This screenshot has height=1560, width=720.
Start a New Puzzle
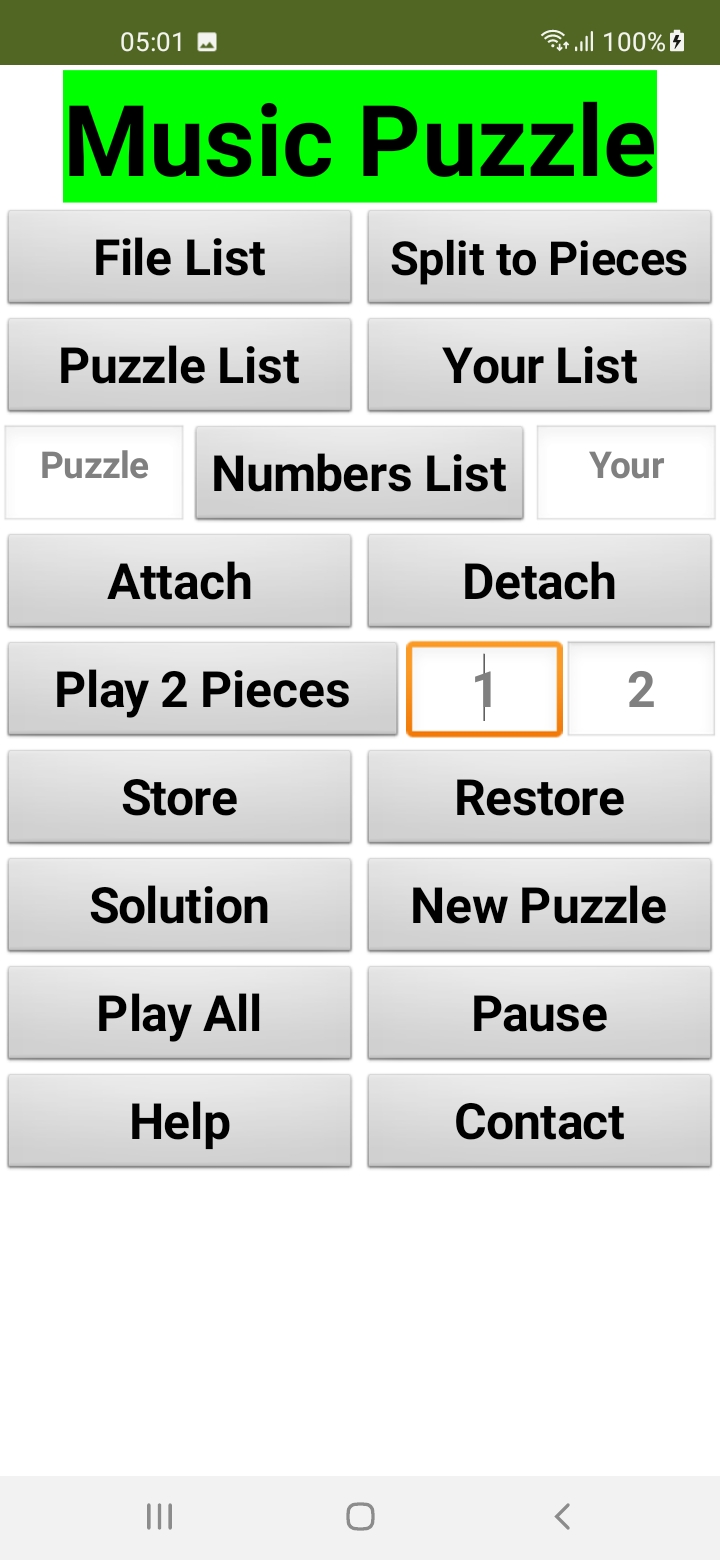(x=540, y=905)
